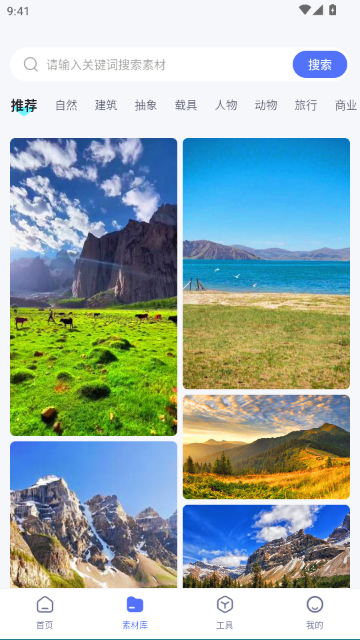Image resolution: width=360 pixels, height=640 pixels.
Task: Open the golden sunset hillside image
Action: (266, 447)
